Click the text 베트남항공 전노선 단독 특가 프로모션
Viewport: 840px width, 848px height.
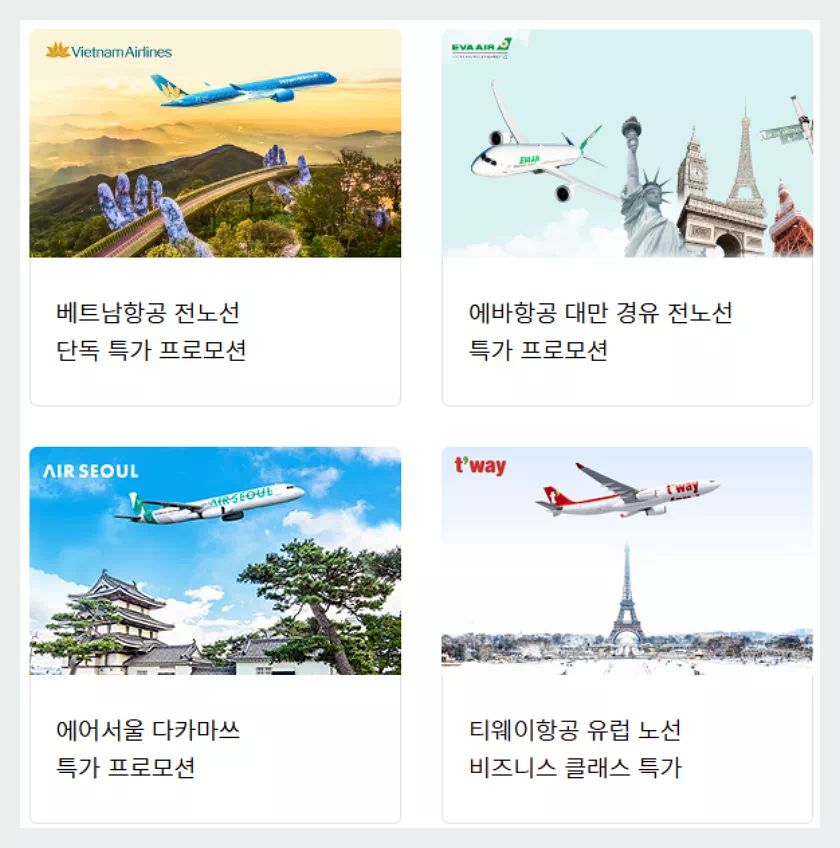[x=150, y=330]
